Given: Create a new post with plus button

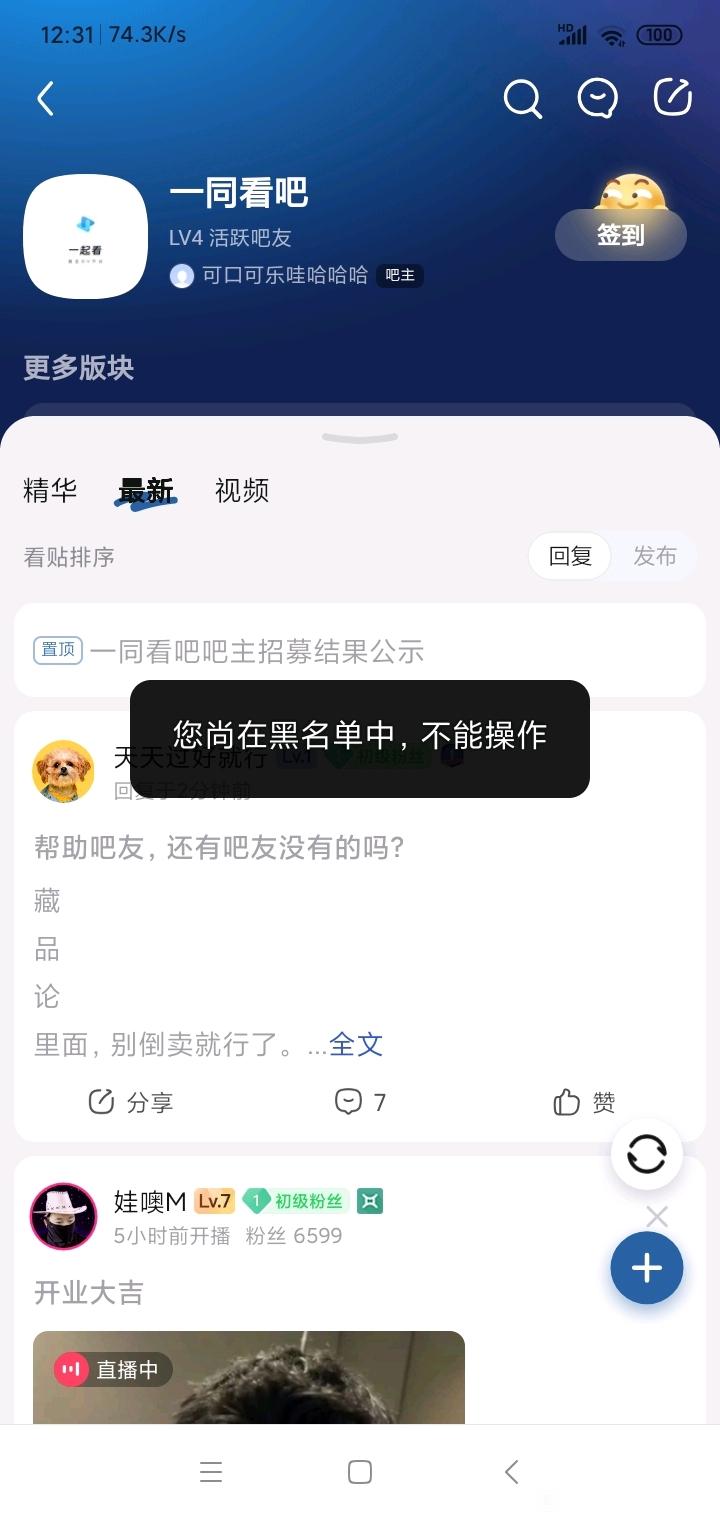Looking at the screenshot, I should coord(647,1268).
